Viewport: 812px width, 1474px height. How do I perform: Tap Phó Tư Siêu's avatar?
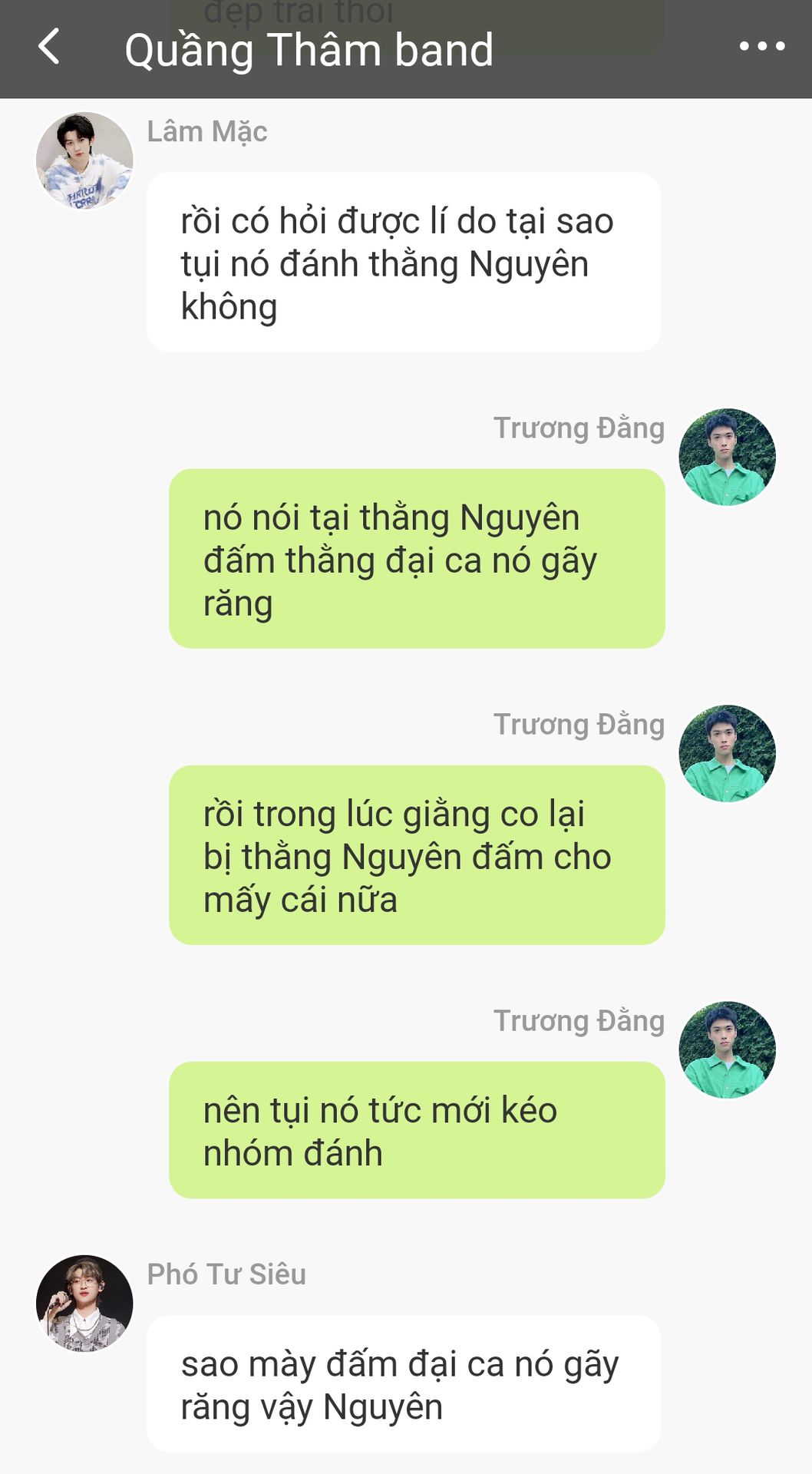[84, 1303]
